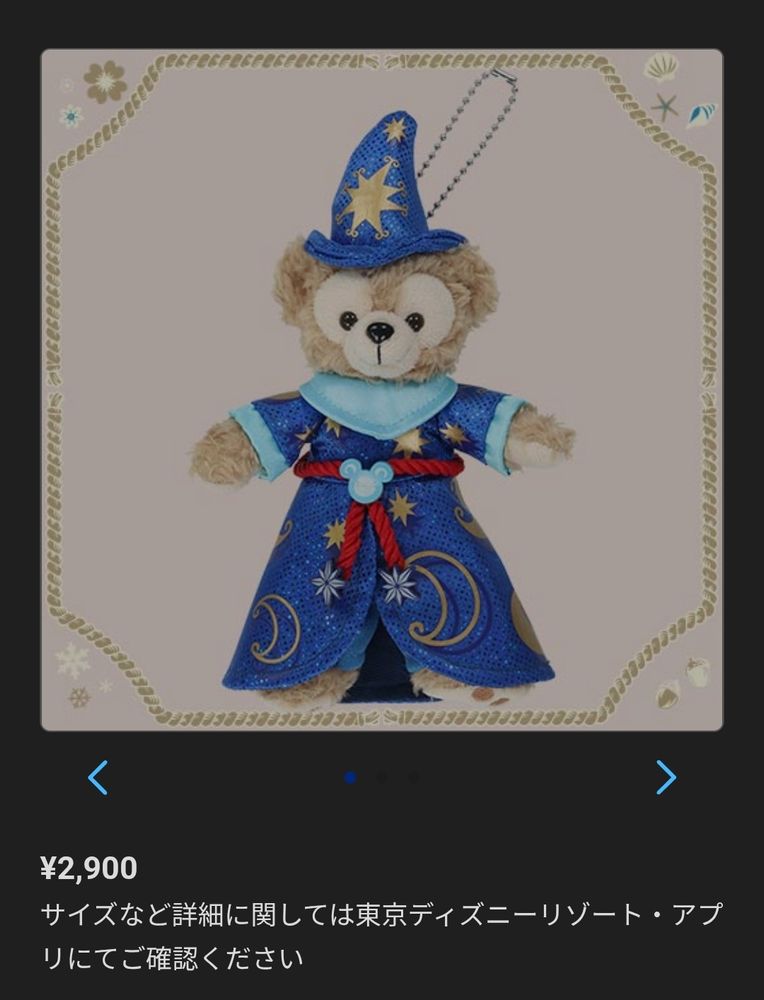Jump to the third carousel dot

click(x=414, y=777)
